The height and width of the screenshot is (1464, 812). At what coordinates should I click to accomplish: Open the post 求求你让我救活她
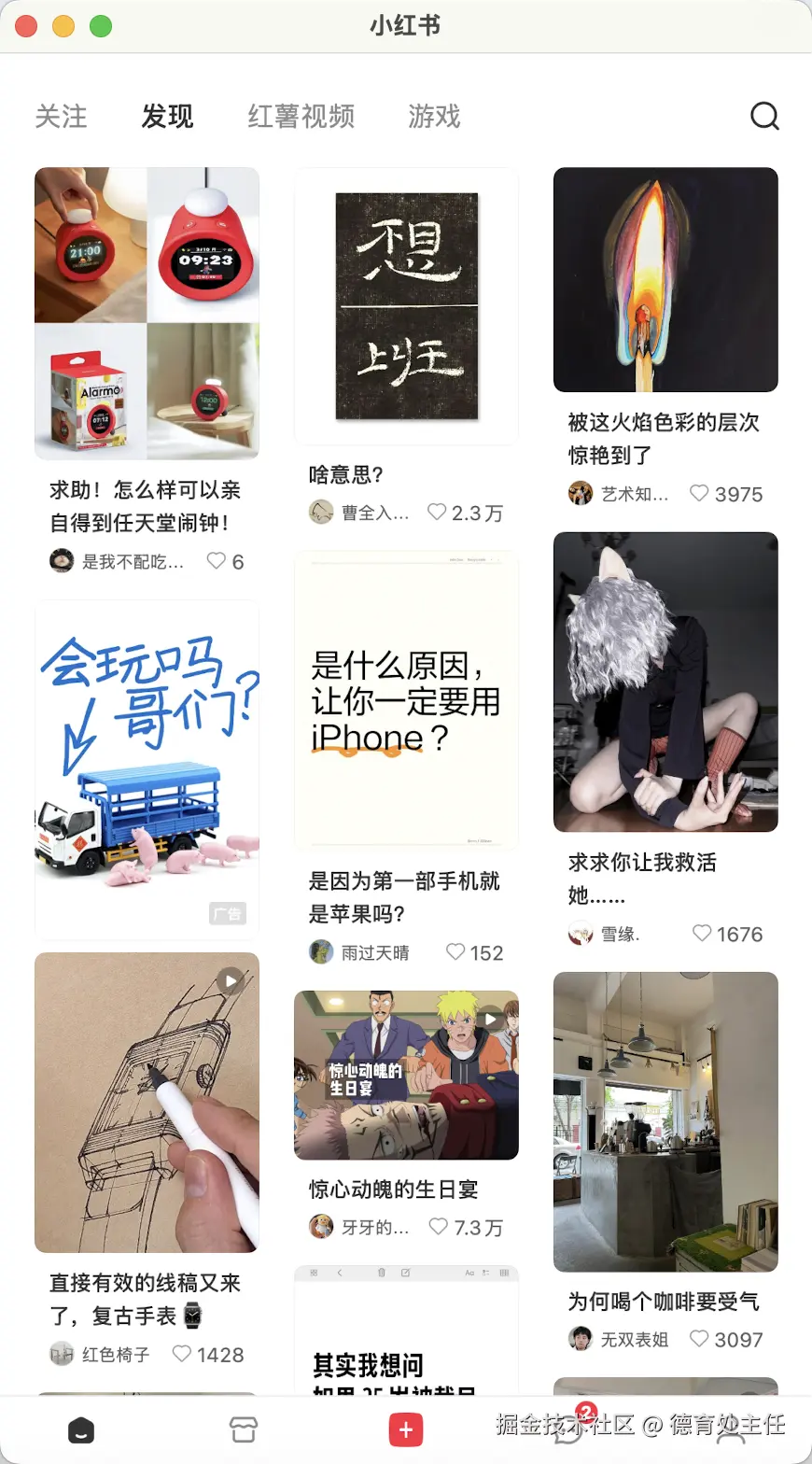click(x=665, y=682)
